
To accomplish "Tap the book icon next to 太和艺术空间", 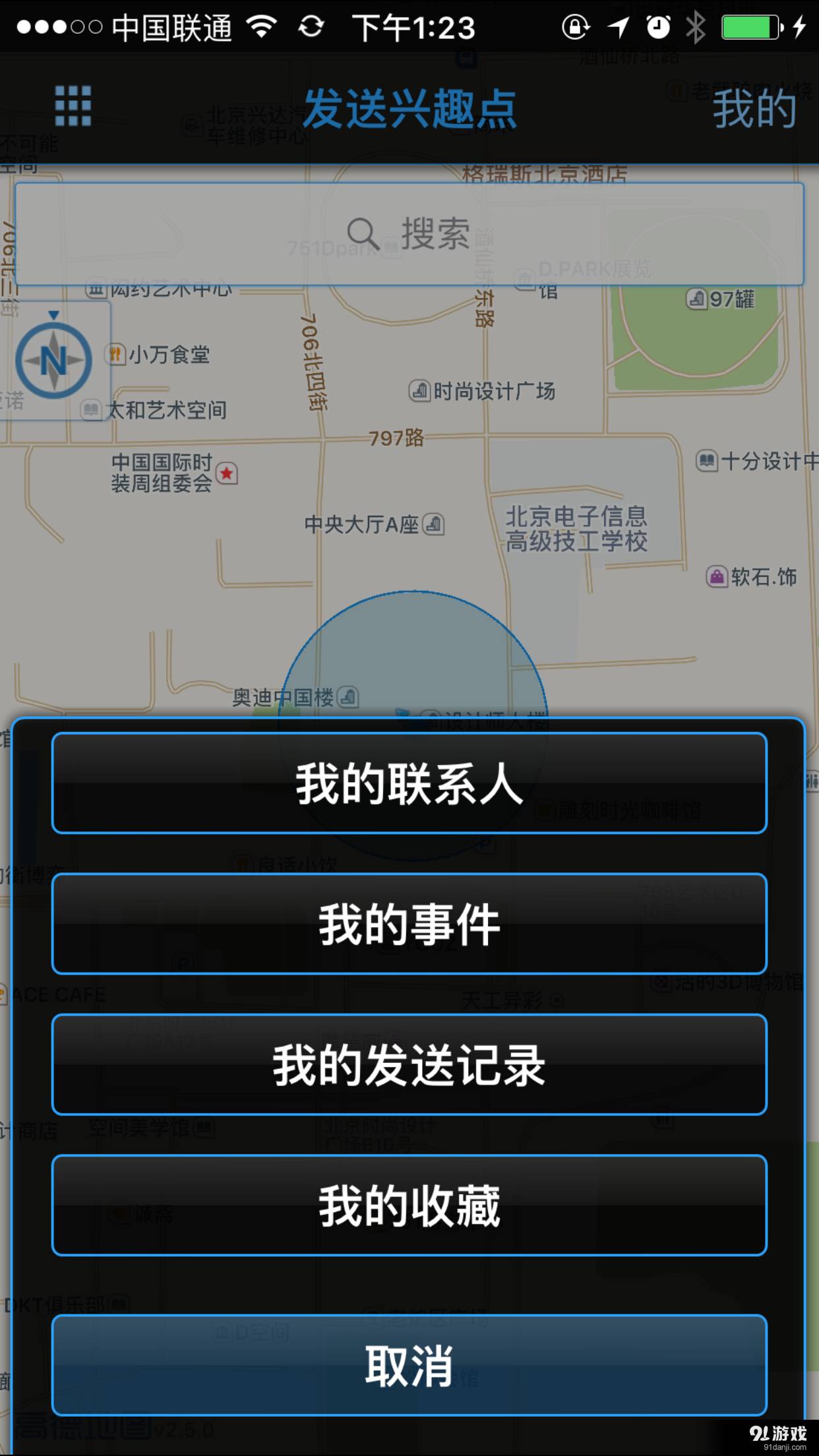I will tap(90, 410).
